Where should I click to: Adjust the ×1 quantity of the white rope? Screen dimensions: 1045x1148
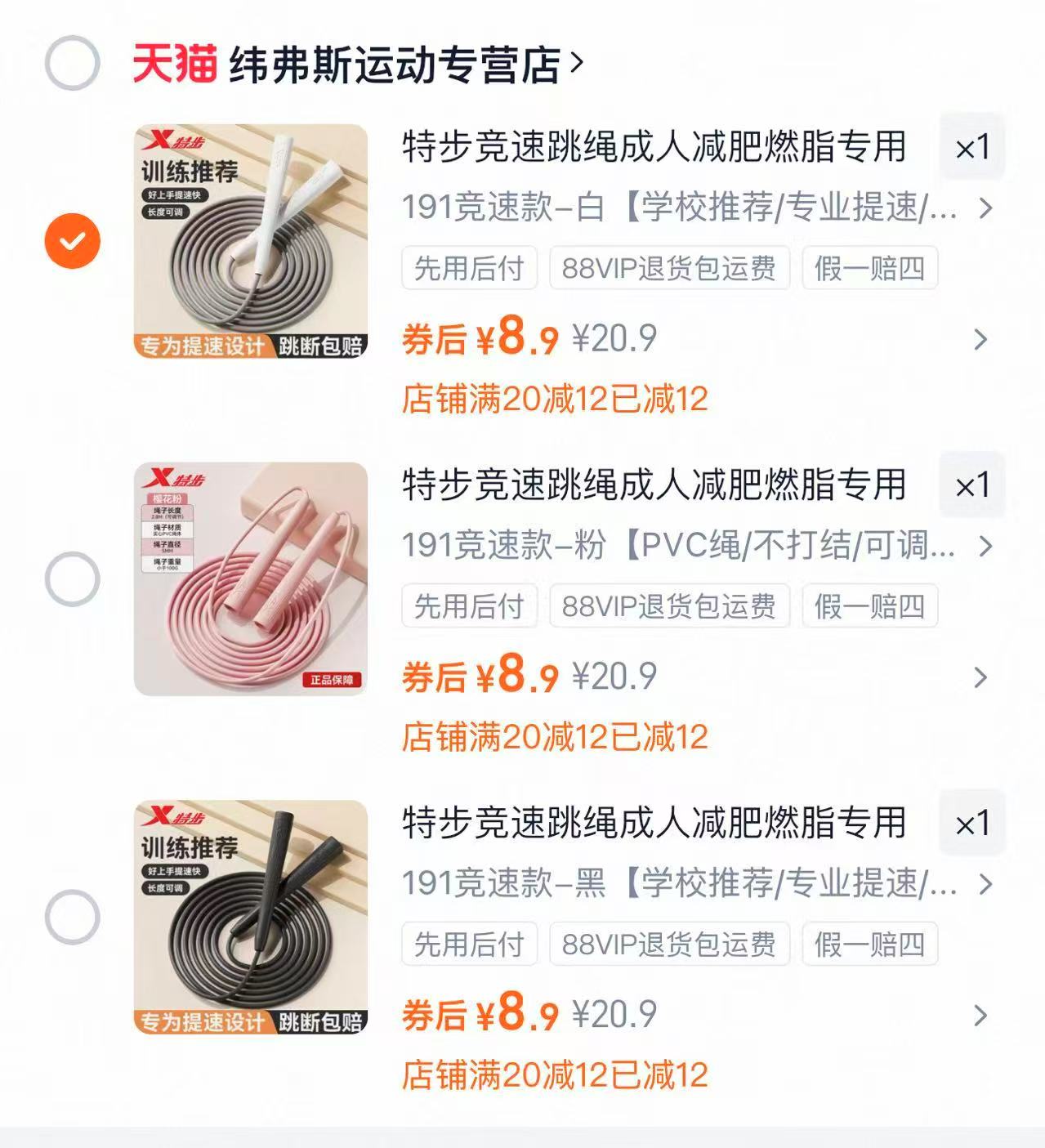(x=971, y=148)
